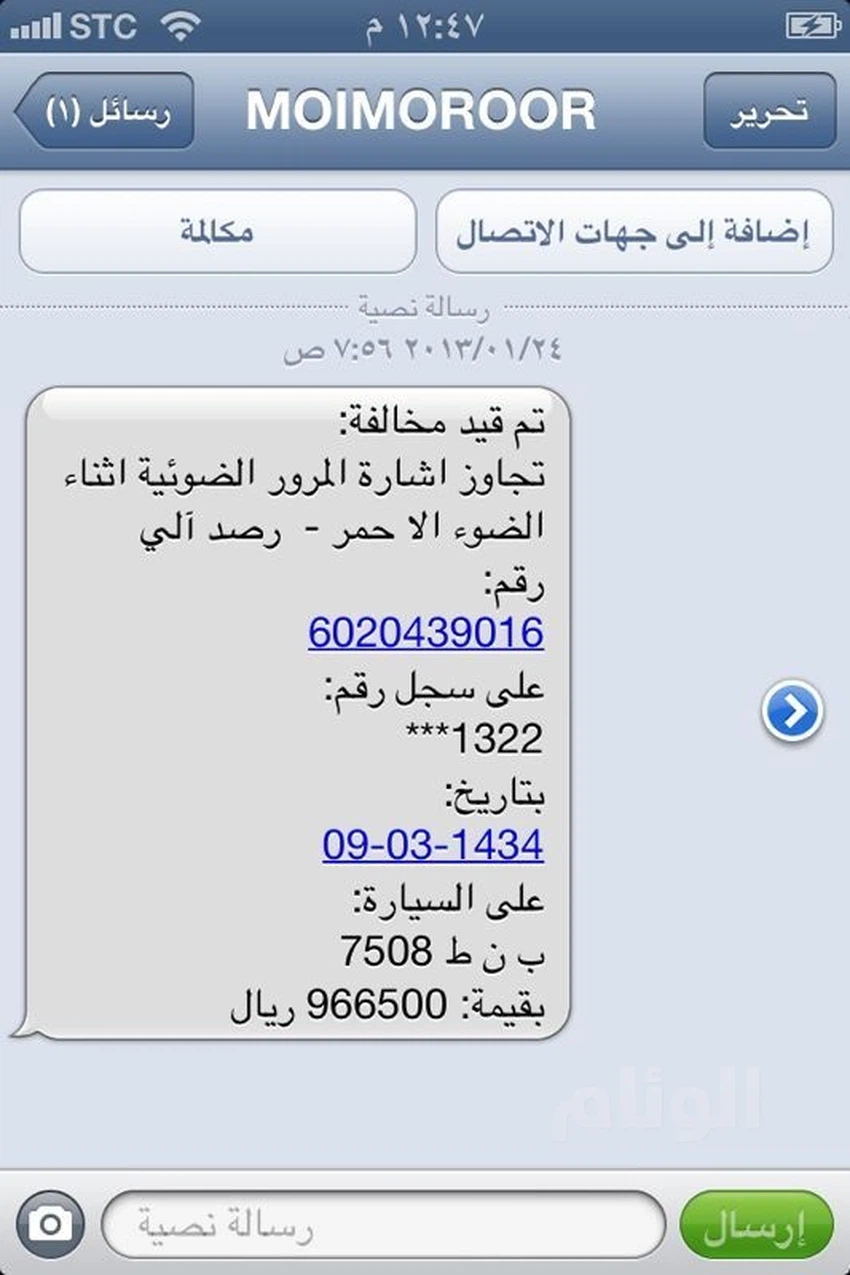Open the camera attachment icon
This screenshot has height=1275, width=850.
(x=50, y=1222)
